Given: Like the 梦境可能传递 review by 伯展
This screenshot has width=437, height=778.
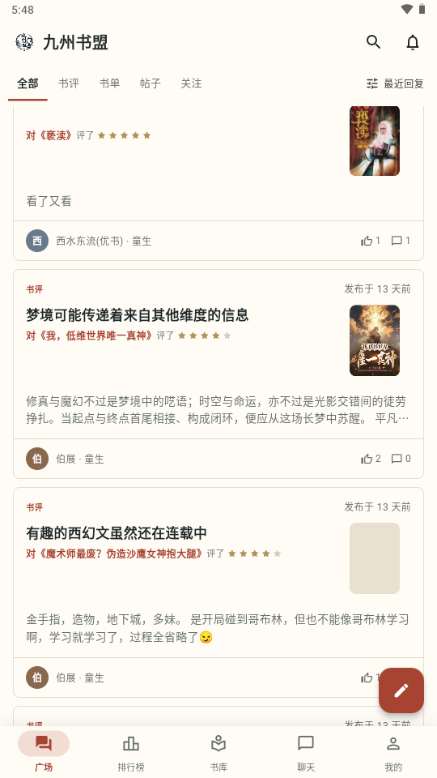Looking at the screenshot, I should click(x=371, y=458).
